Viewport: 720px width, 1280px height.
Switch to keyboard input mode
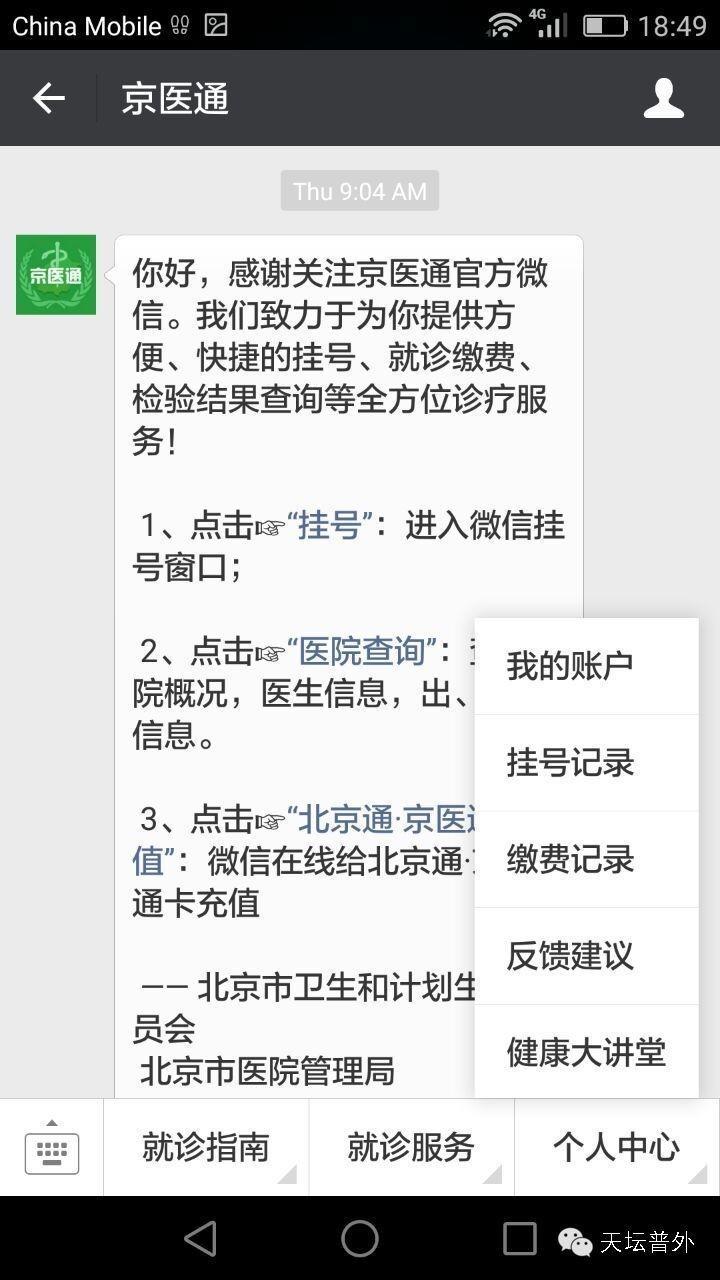pyautogui.click(x=51, y=1148)
